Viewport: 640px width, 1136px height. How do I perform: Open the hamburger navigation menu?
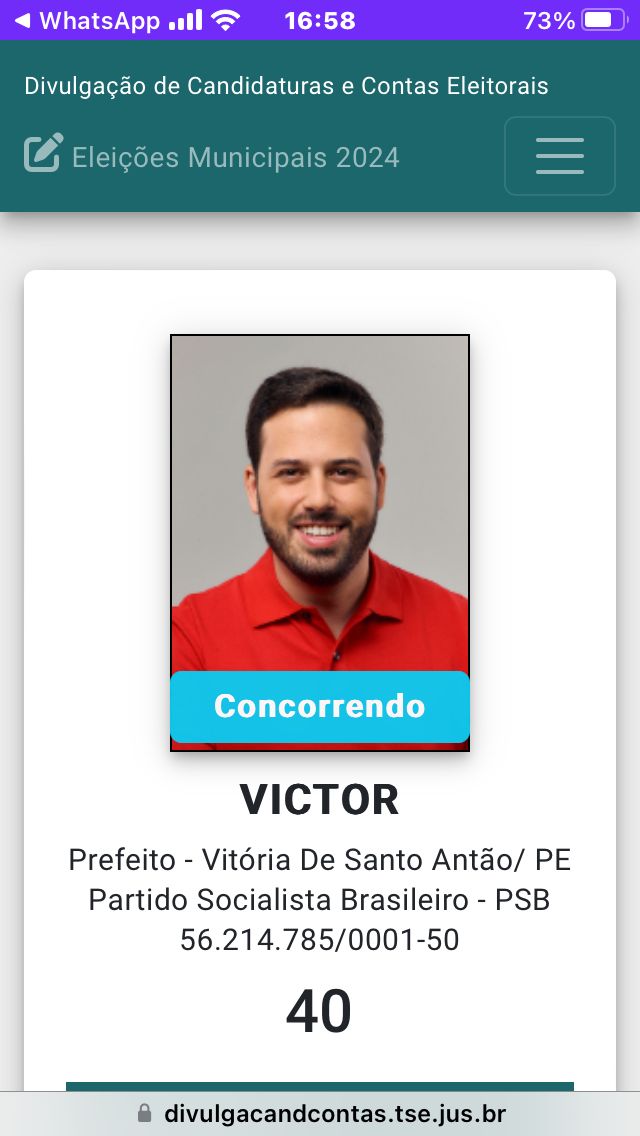click(x=559, y=156)
